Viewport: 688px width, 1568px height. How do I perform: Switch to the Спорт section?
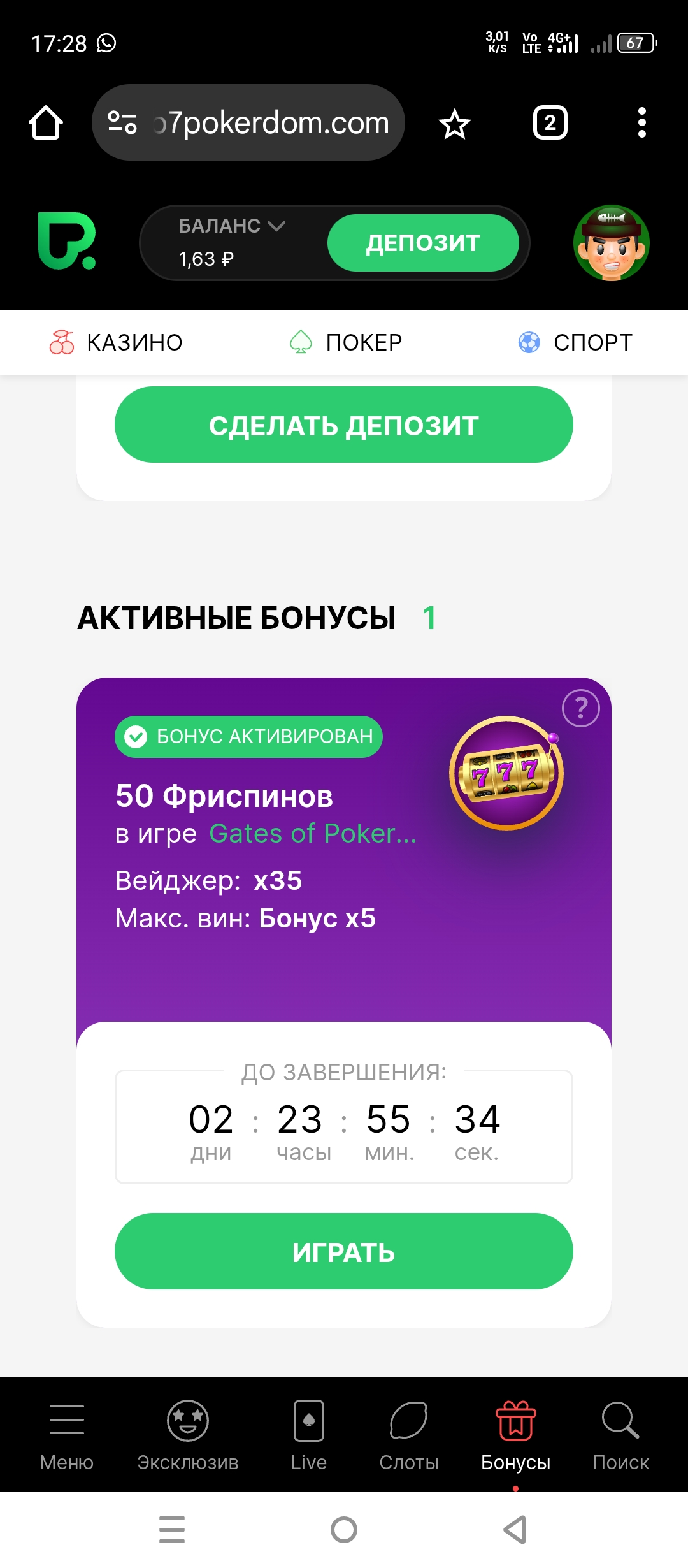[575, 342]
